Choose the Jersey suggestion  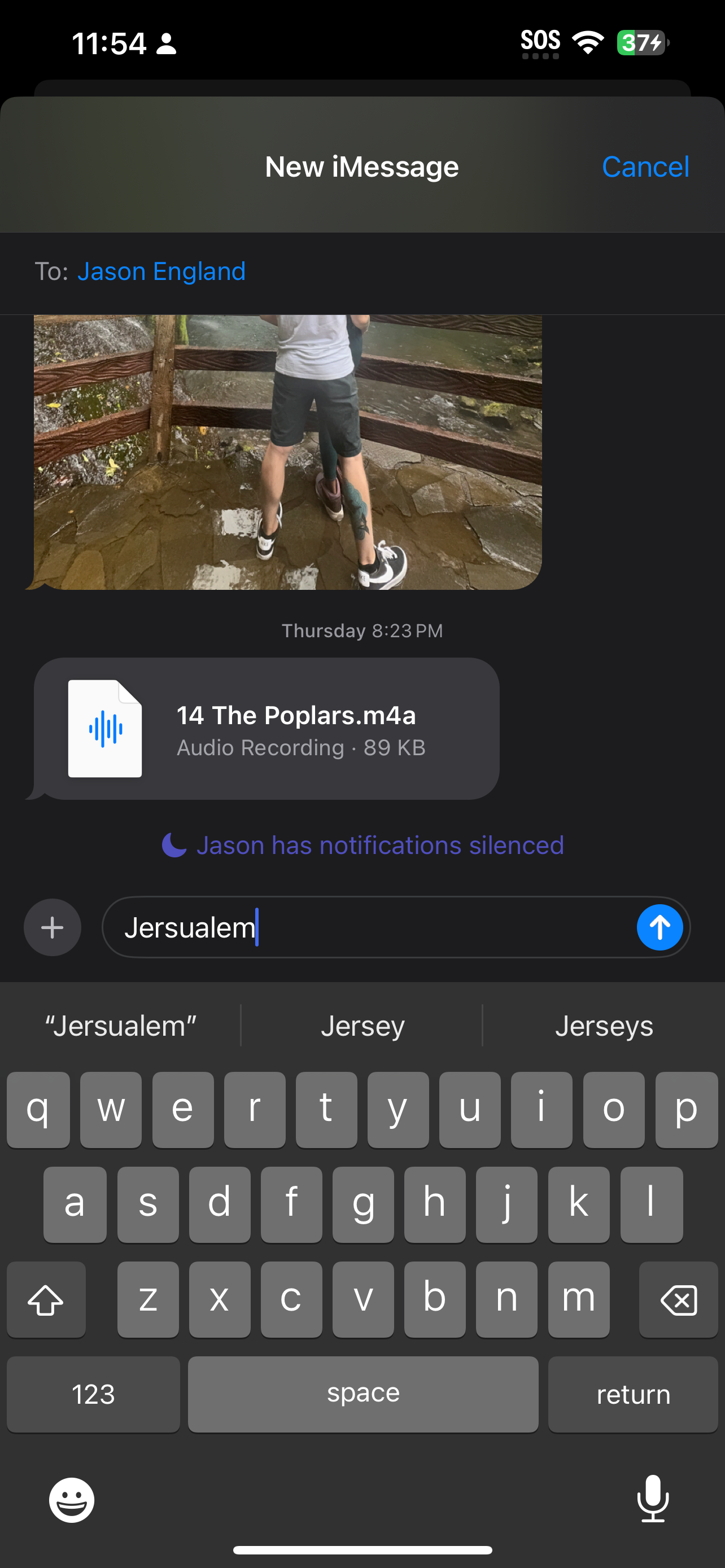tap(362, 1026)
